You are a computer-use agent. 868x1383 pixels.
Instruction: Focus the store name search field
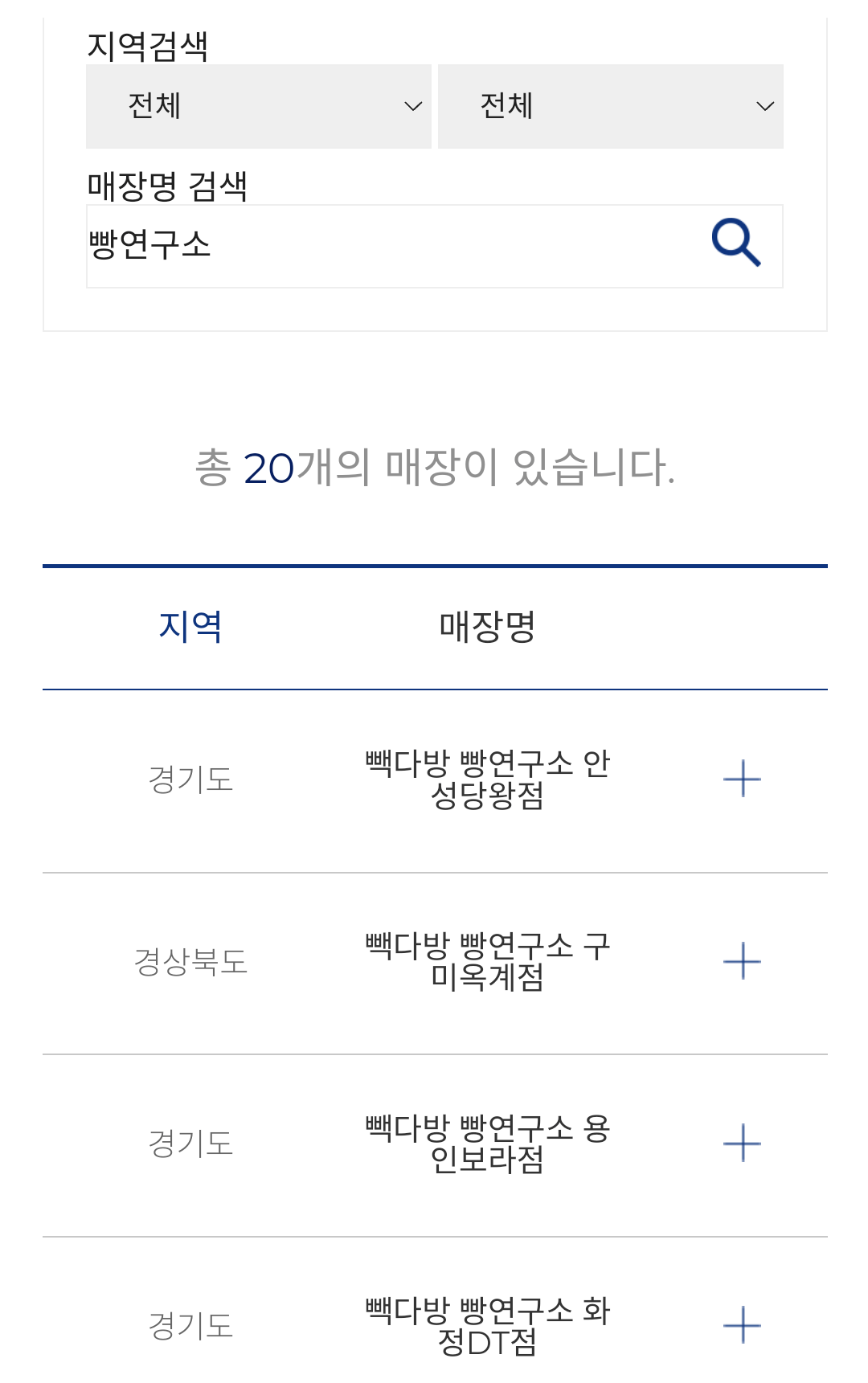386,246
